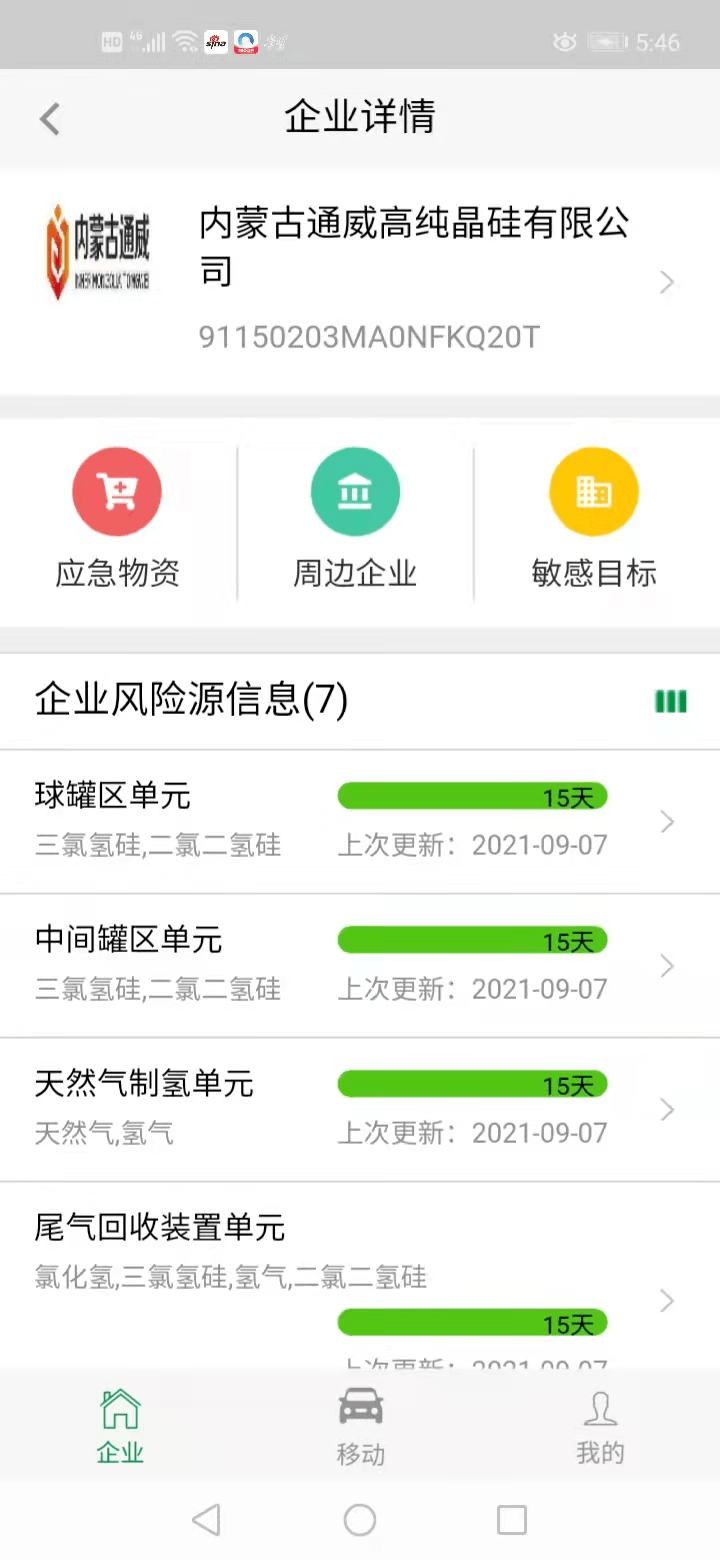View the 天然气制氢单元 entry
The image size is (720, 1560).
(360, 1109)
